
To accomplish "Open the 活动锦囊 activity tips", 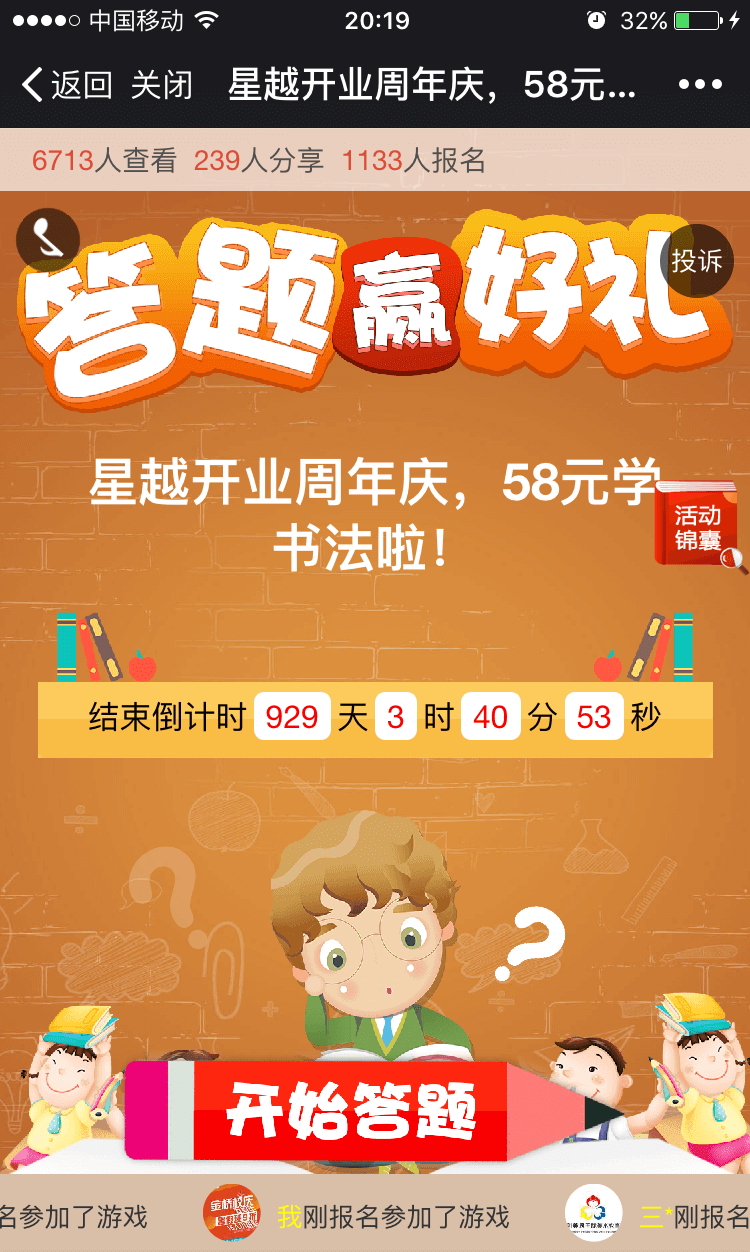I will [699, 527].
